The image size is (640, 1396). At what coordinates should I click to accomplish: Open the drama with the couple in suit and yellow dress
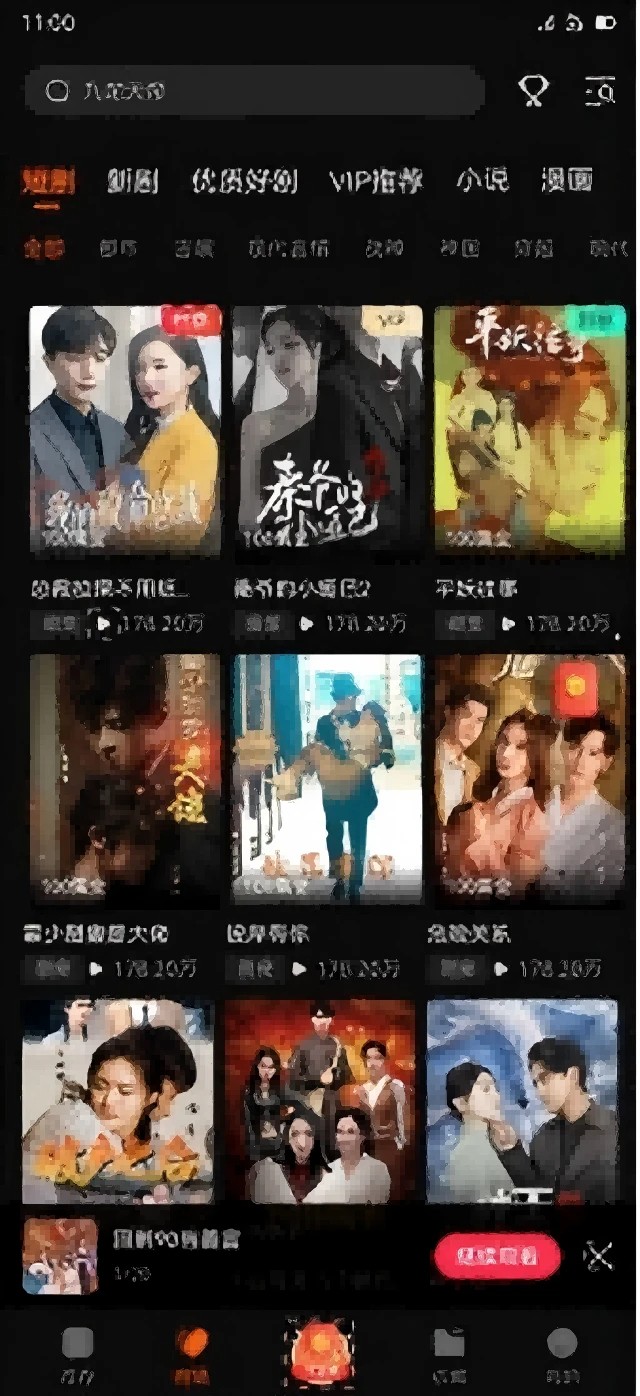click(125, 430)
